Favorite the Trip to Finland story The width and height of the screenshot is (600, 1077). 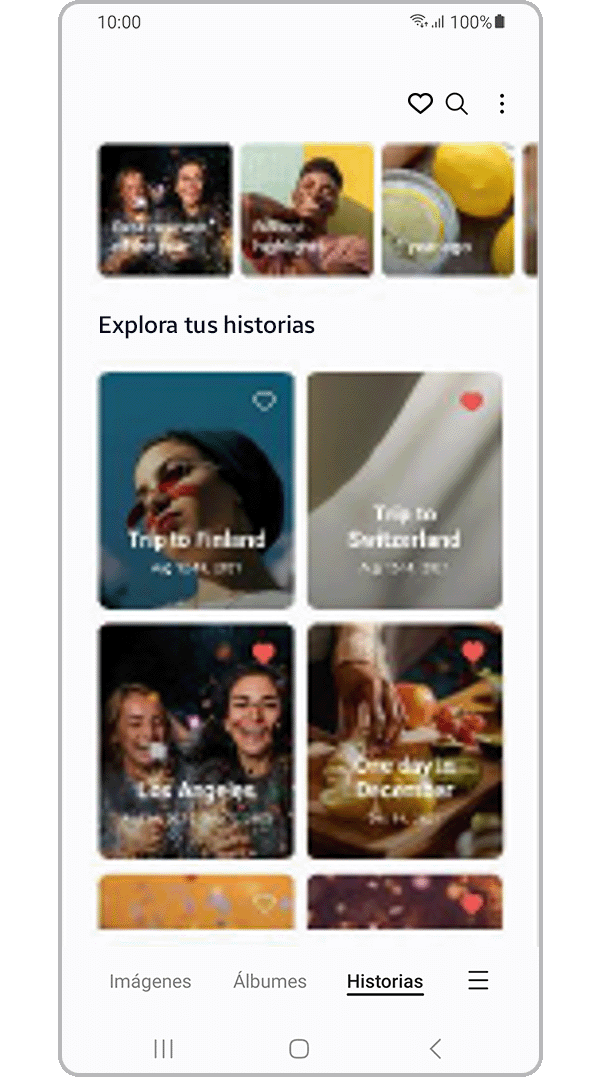264,401
